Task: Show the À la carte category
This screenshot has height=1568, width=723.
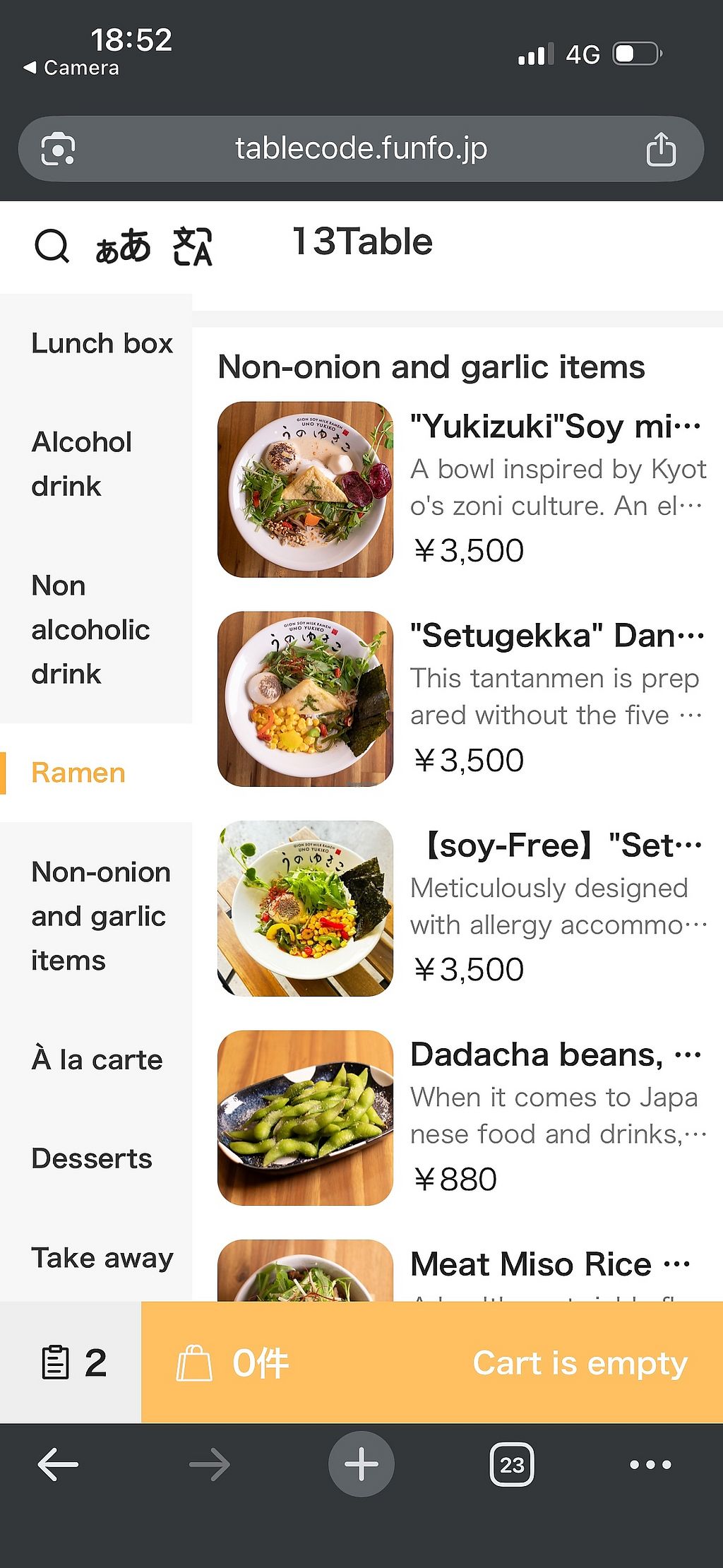Action: click(x=97, y=1060)
